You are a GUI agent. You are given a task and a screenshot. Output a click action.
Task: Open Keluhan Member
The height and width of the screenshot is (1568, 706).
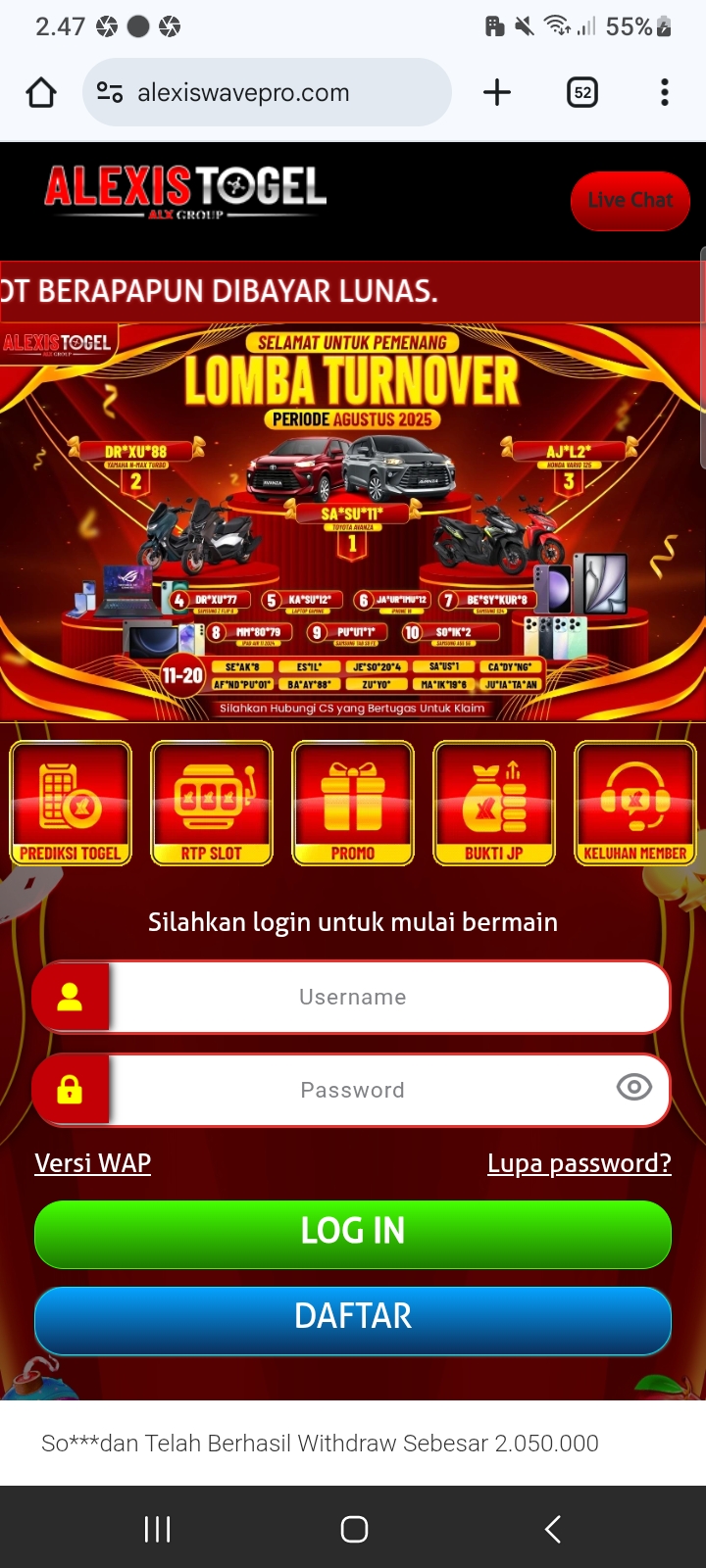[635, 804]
